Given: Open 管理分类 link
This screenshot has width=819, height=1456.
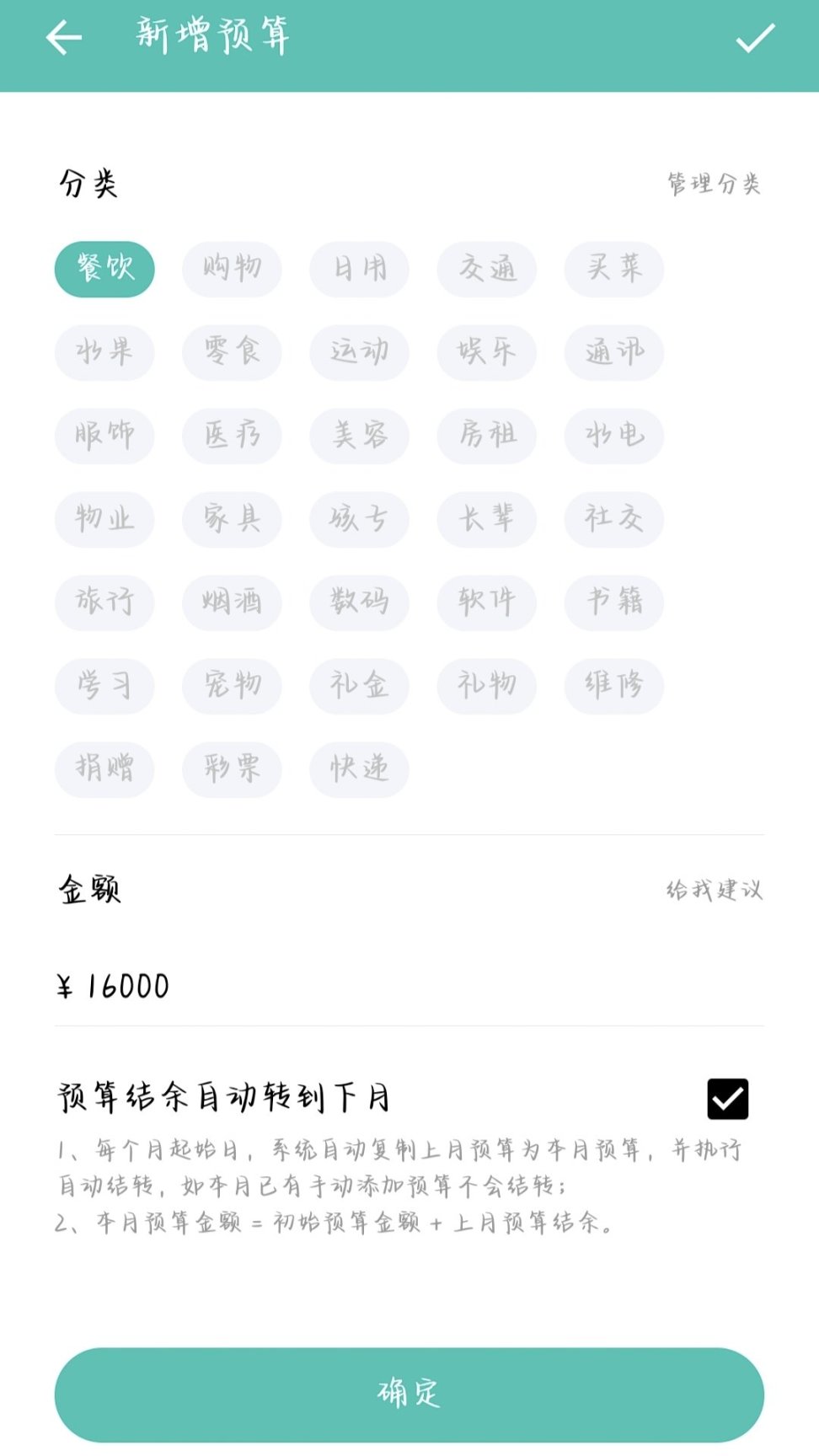Looking at the screenshot, I should tap(714, 184).
